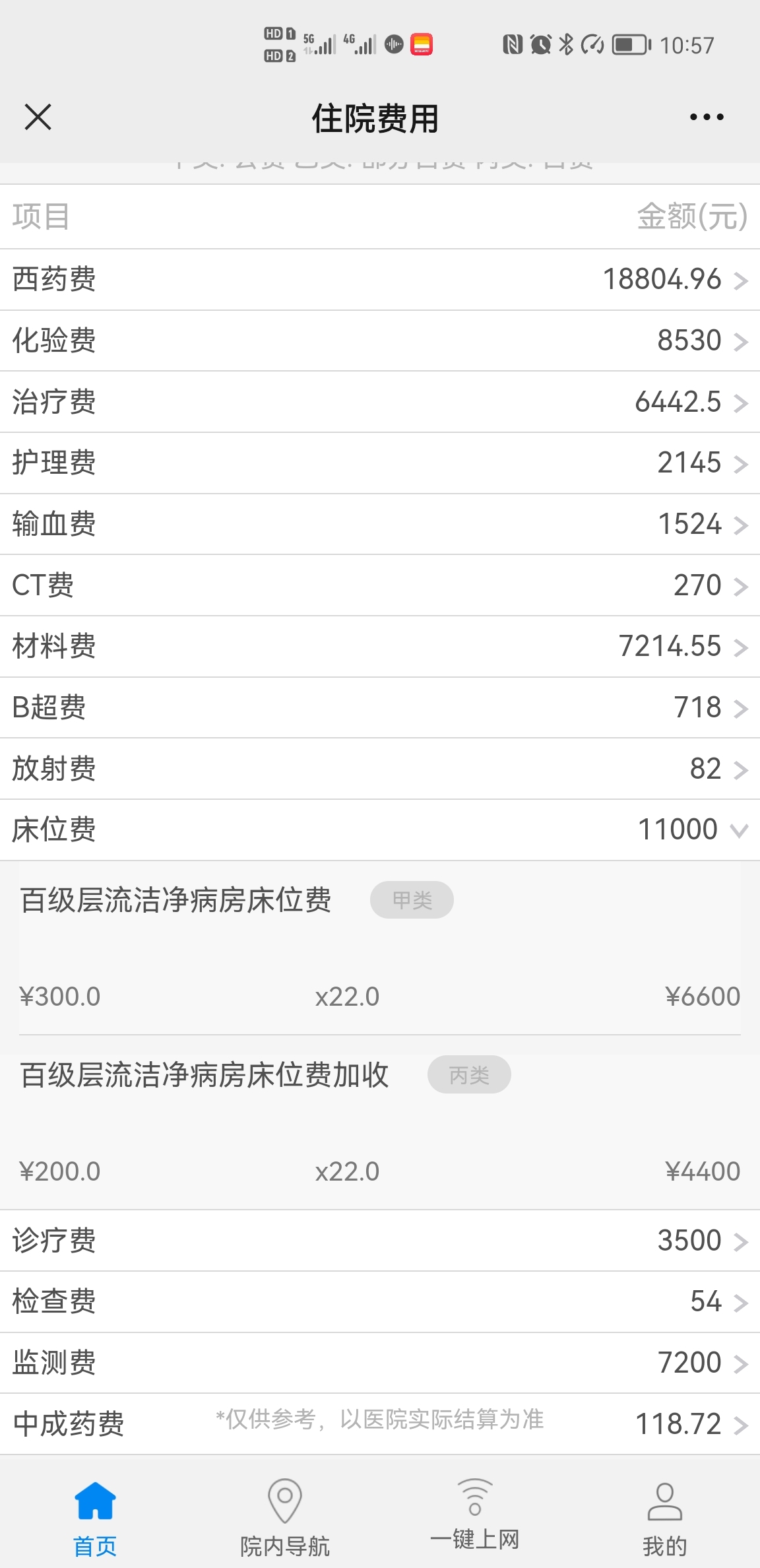Expand the 放射费 row

pos(380,769)
